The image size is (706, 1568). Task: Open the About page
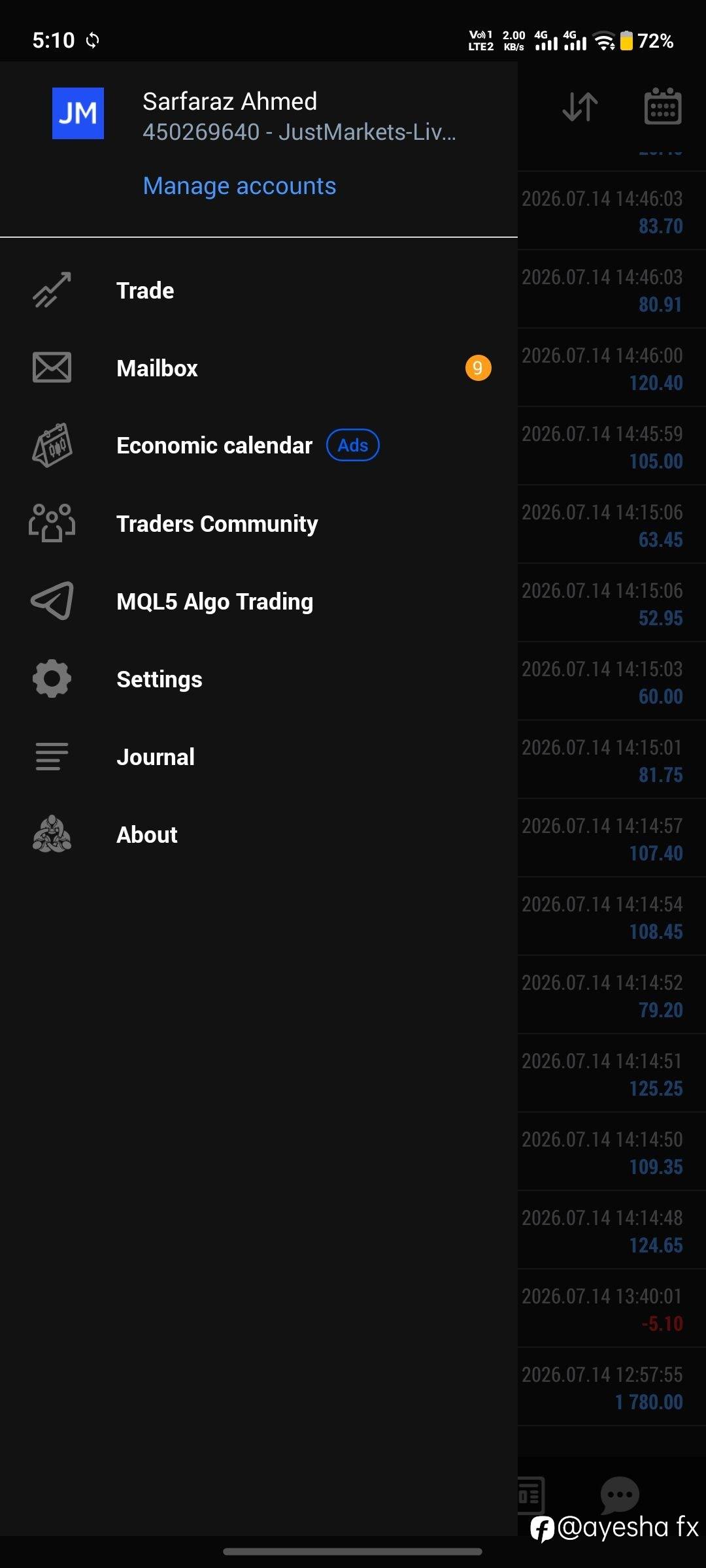click(259, 835)
